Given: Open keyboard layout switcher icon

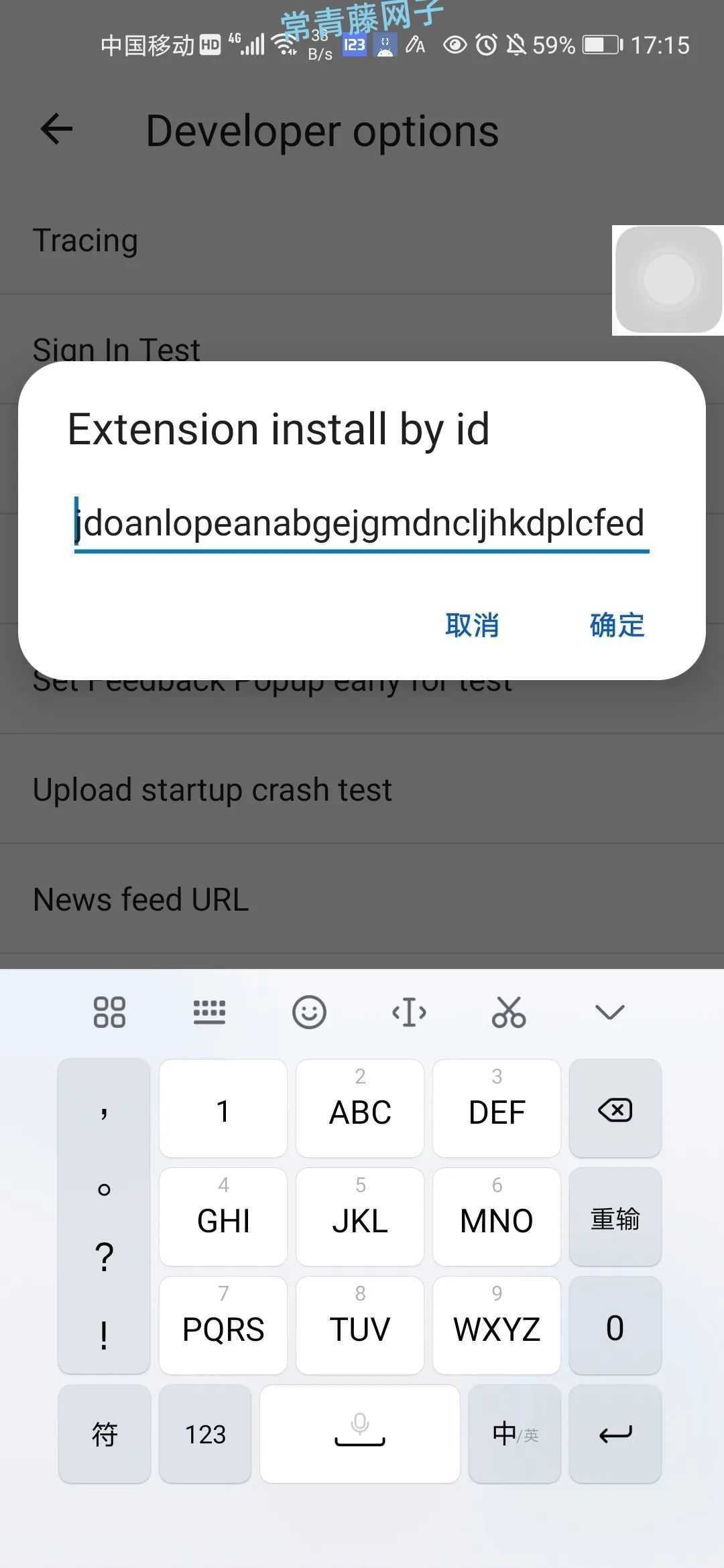Looking at the screenshot, I should [x=209, y=1012].
